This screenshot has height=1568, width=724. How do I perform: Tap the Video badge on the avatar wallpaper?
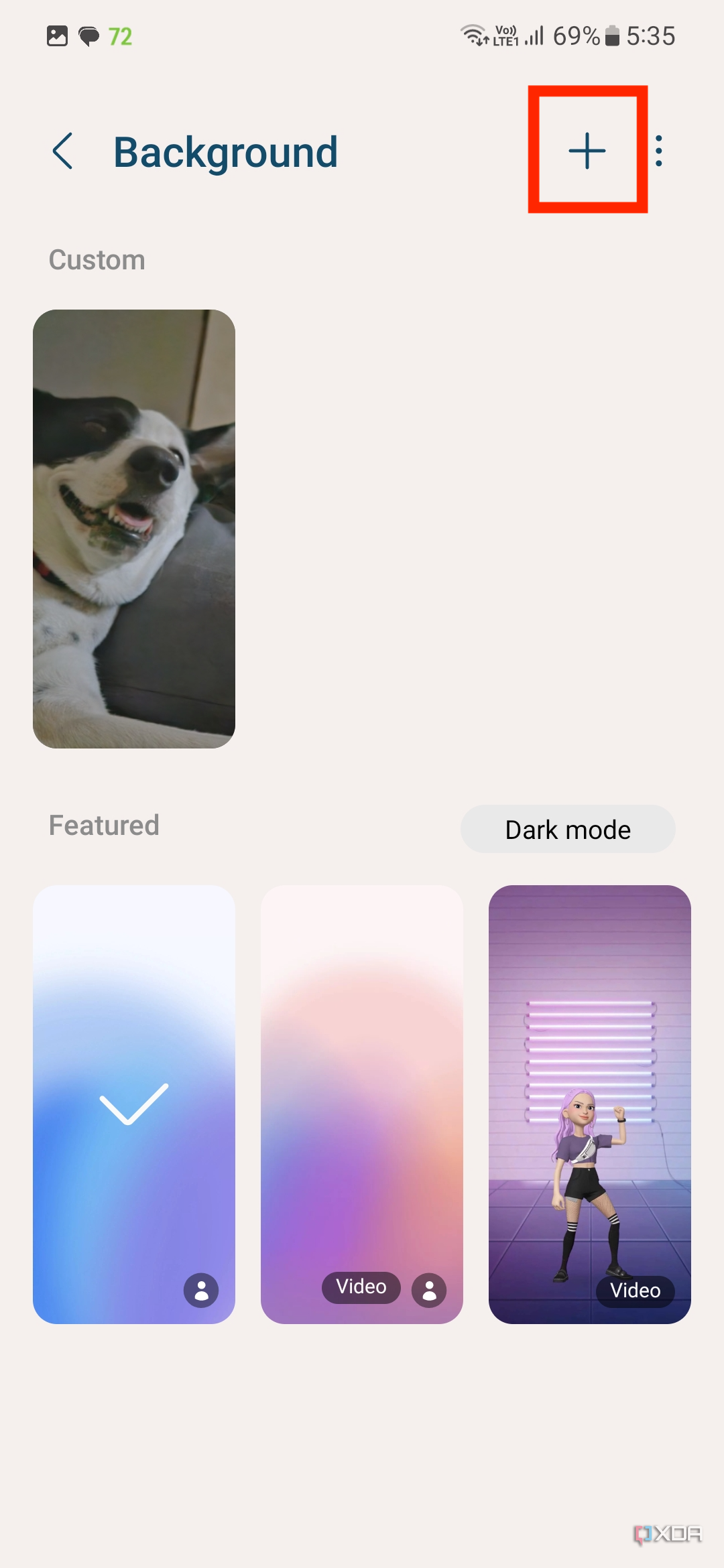[634, 1291]
